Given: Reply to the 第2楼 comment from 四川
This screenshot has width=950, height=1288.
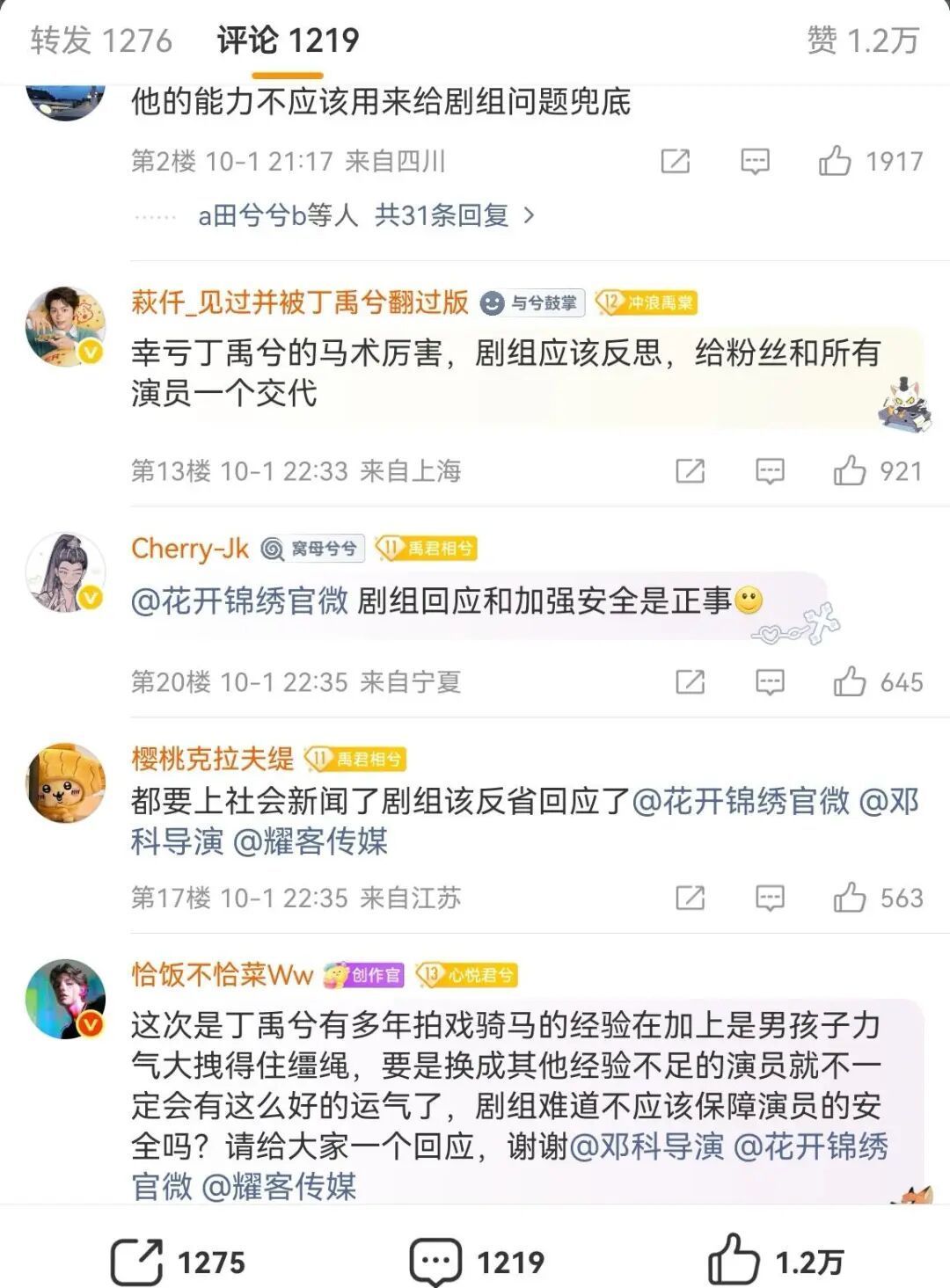Looking at the screenshot, I should 755,161.
